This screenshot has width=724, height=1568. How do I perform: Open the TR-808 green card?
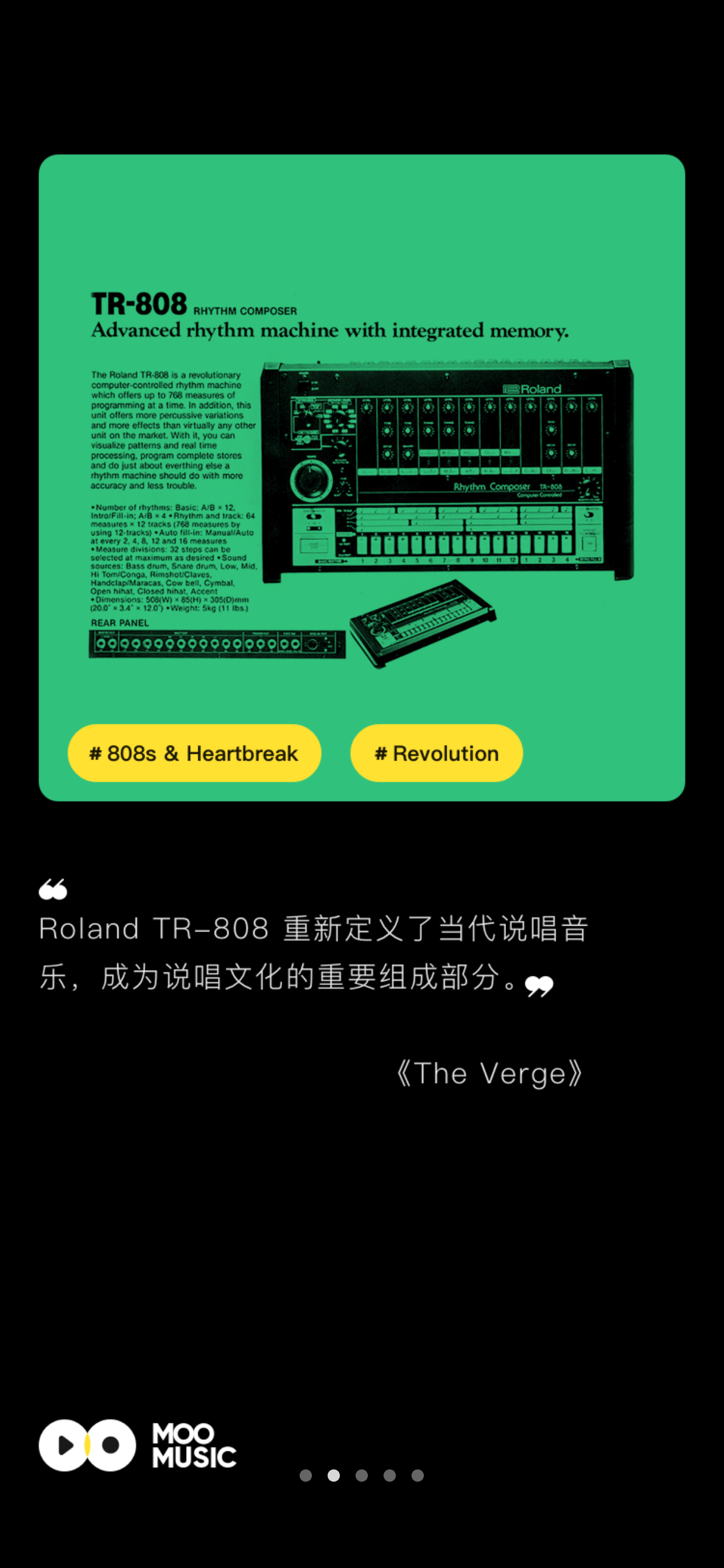(x=362, y=478)
